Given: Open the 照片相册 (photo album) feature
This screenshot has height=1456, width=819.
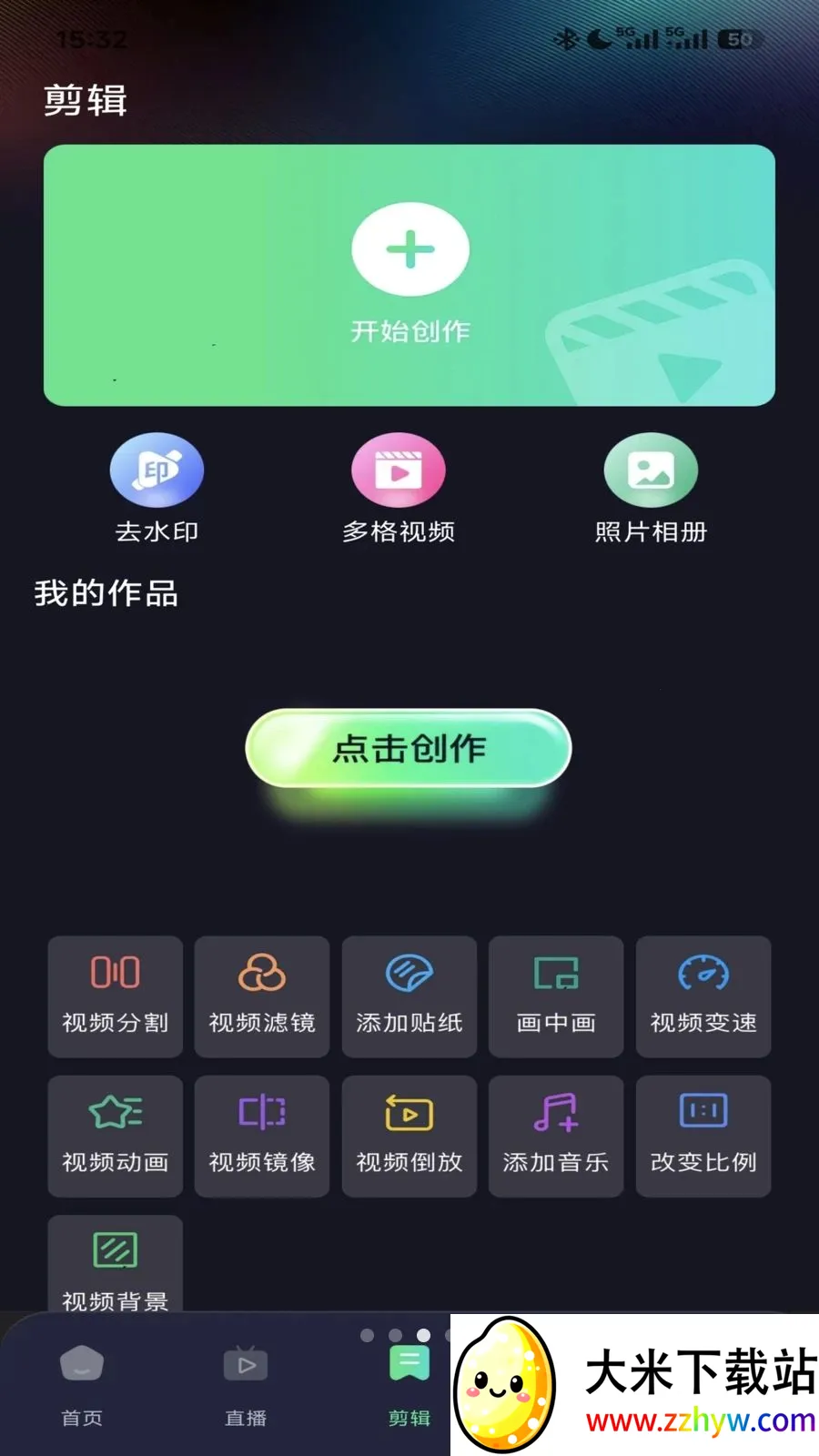Looking at the screenshot, I should click(651, 489).
